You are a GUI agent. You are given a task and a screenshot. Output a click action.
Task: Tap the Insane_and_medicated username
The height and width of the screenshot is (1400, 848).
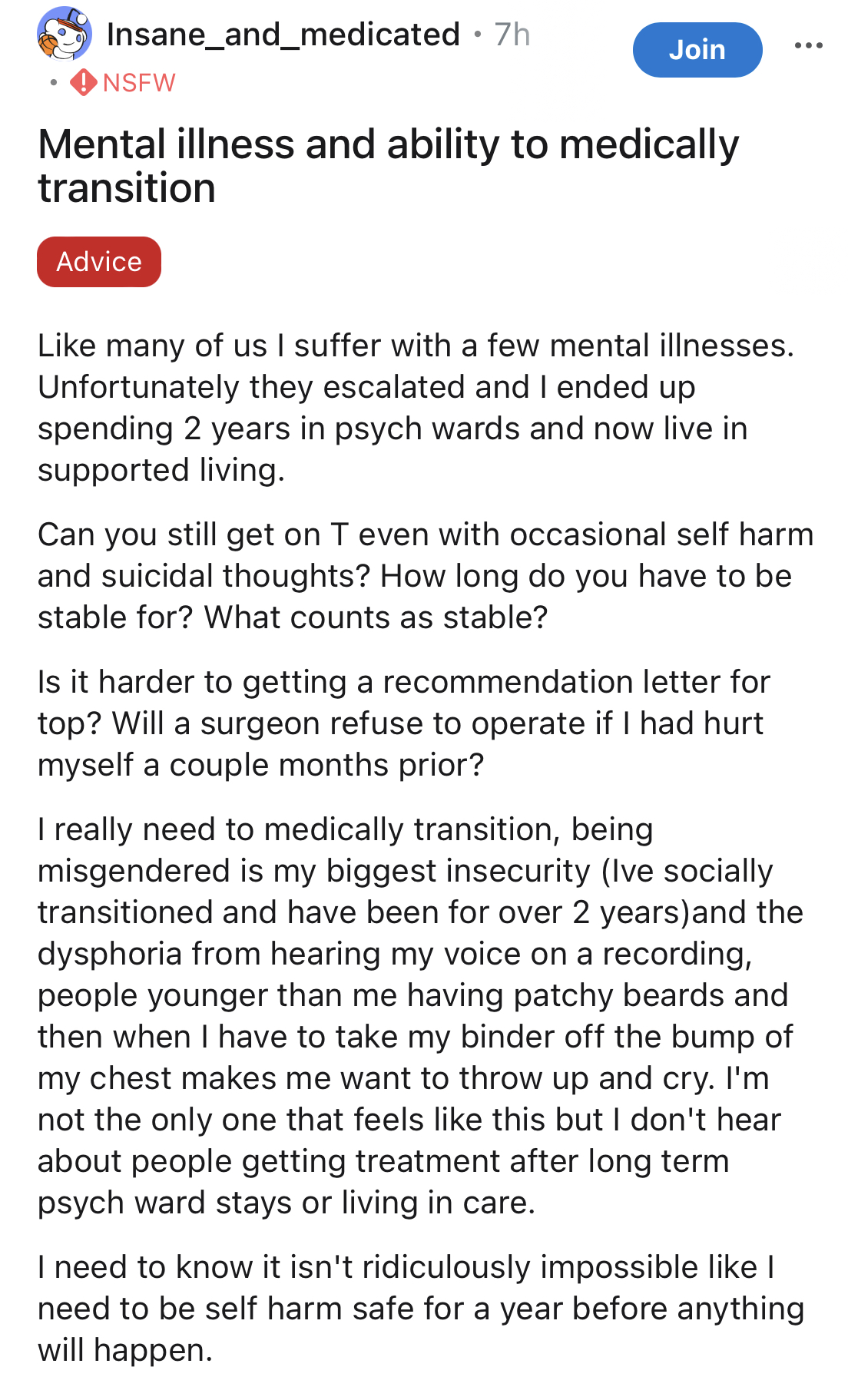[283, 35]
